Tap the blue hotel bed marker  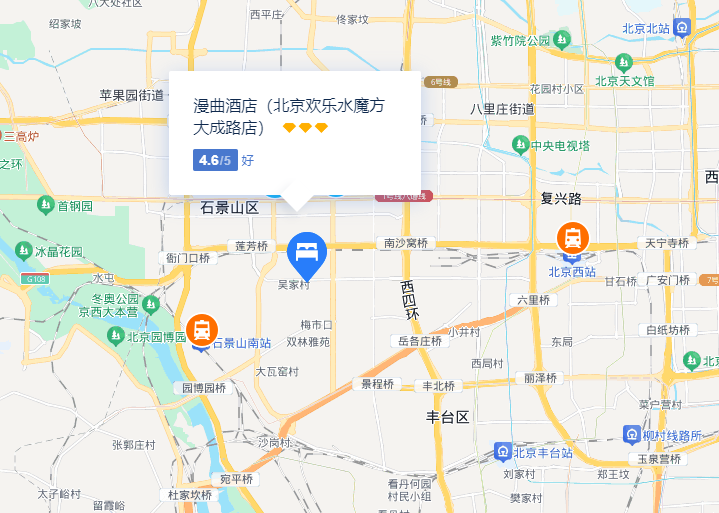coord(307,253)
